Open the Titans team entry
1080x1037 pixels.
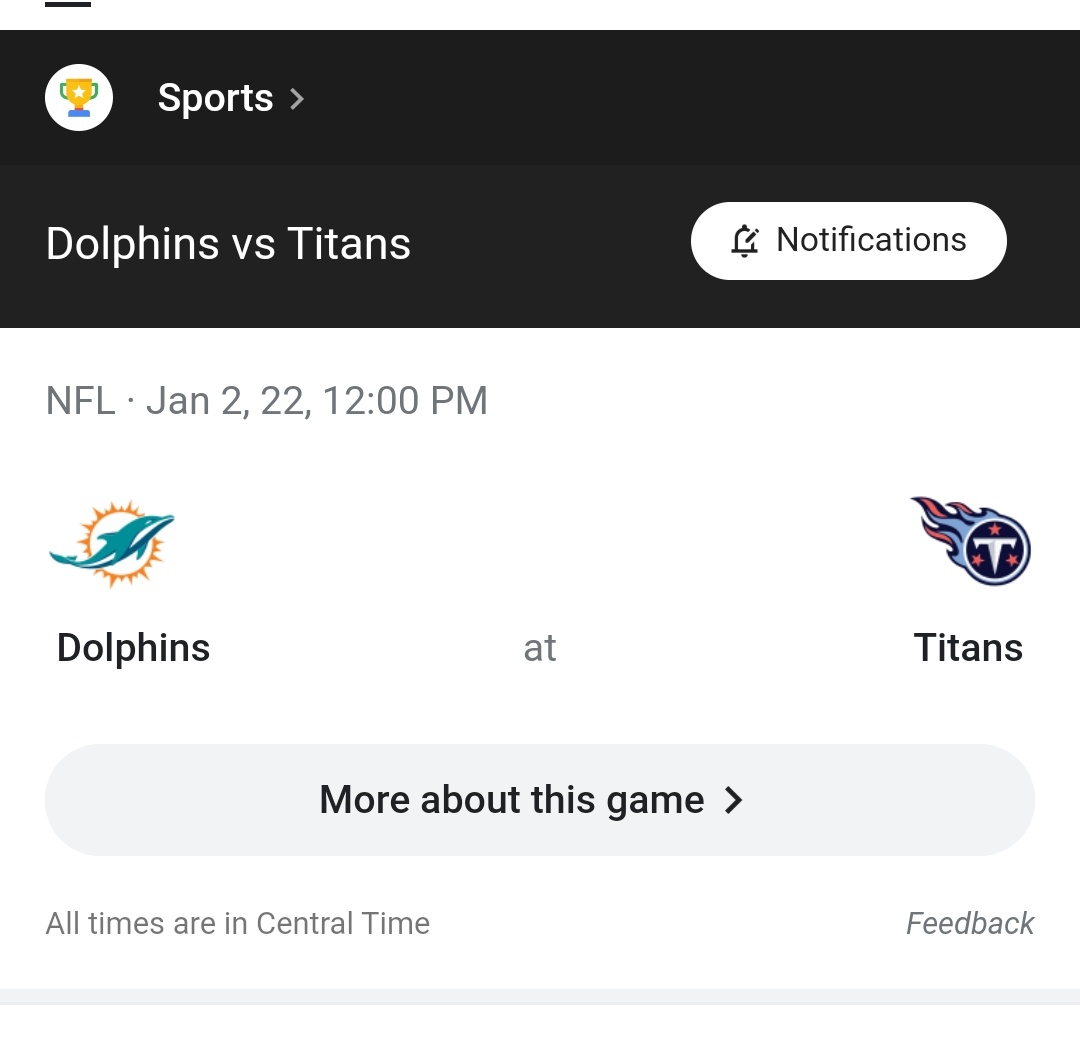coord(968,582)
